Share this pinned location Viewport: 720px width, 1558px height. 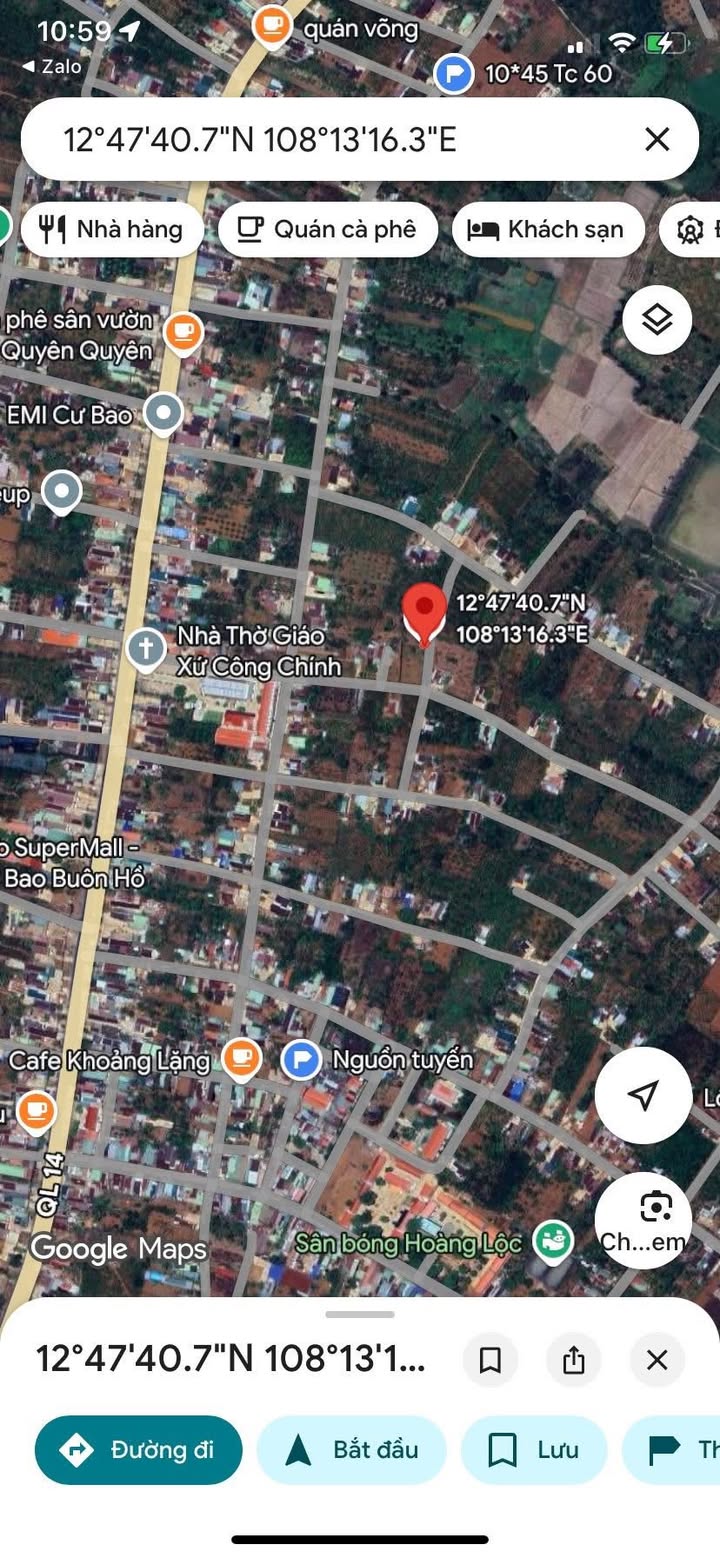(573, 1360)
